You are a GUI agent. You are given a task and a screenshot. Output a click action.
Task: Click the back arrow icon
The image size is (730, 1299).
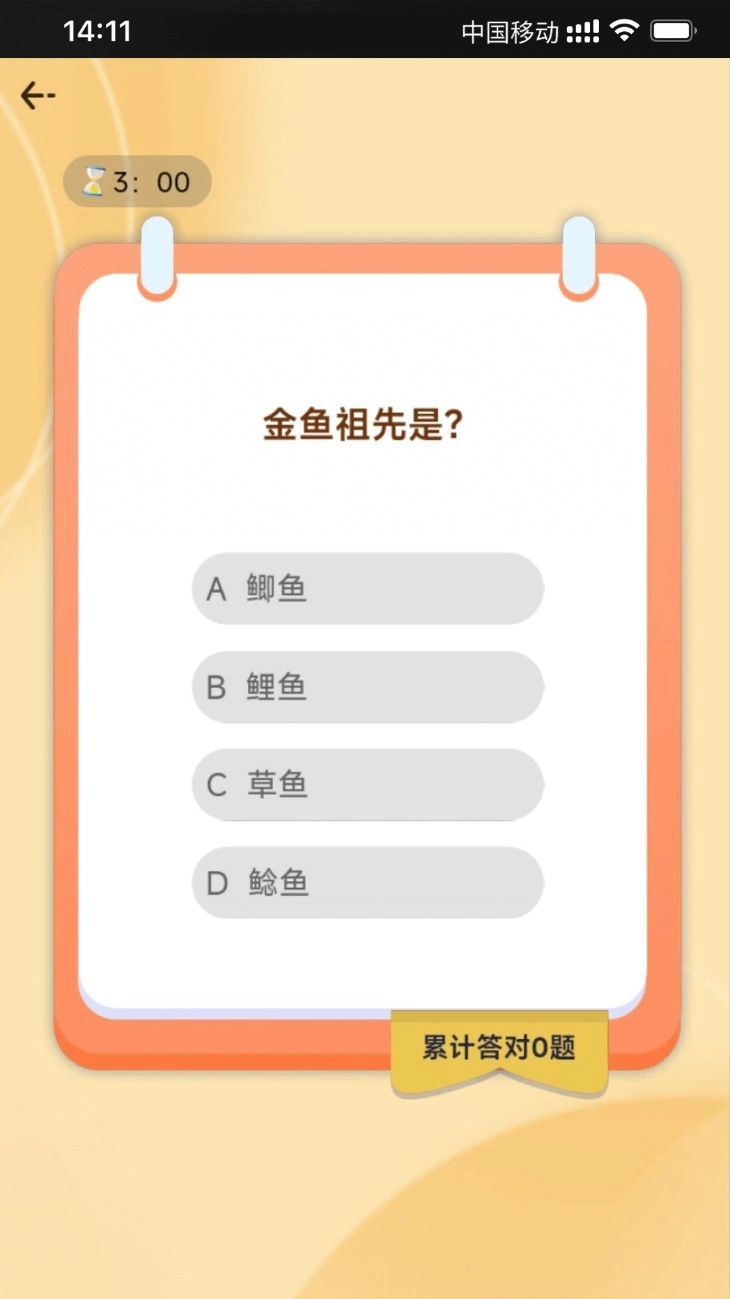[39, 93]
